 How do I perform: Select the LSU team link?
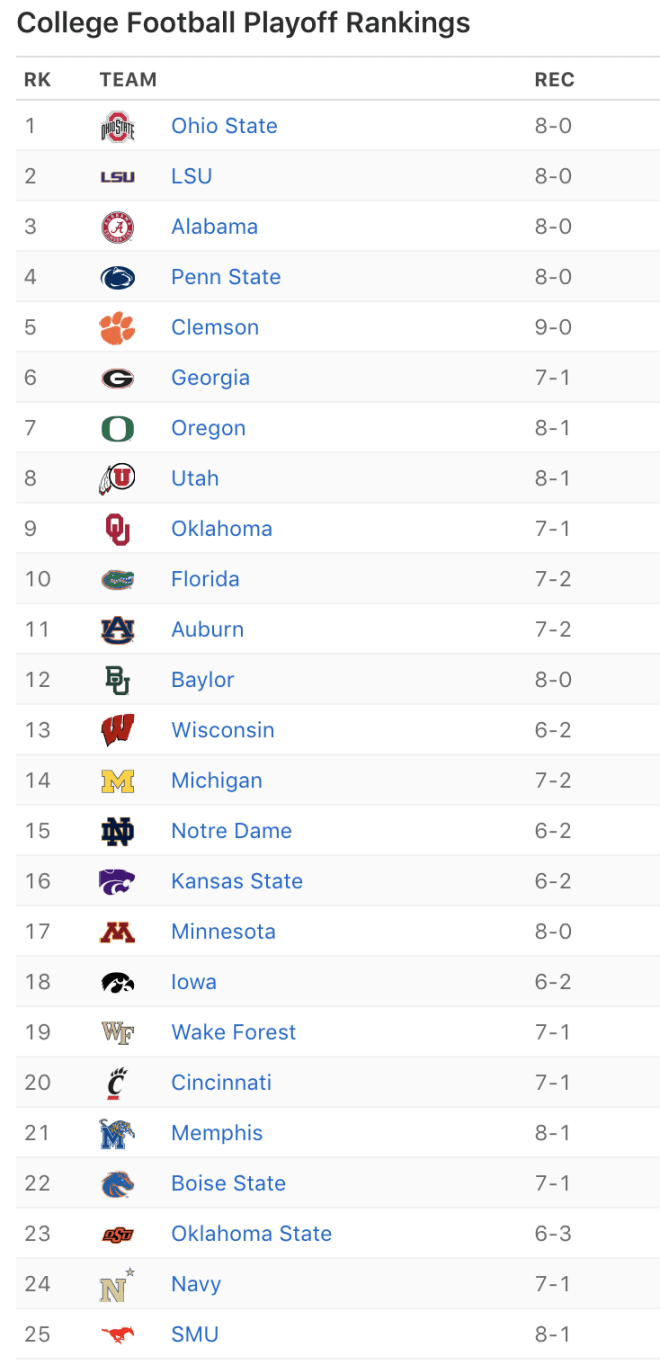[191, 176]
